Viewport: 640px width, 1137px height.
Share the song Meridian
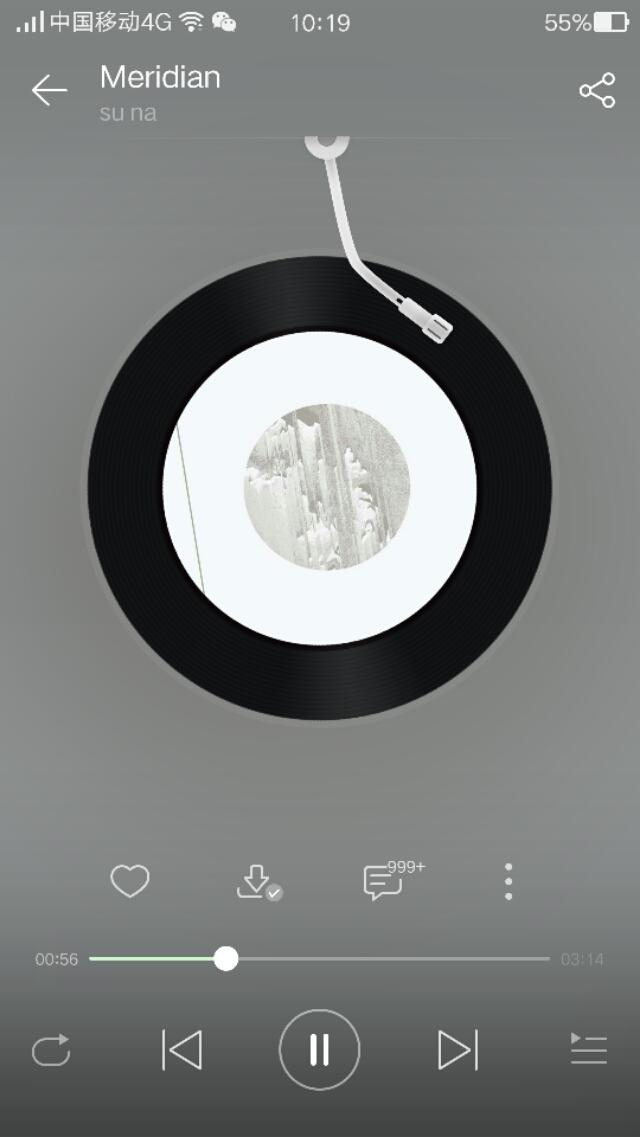(x=597, y=91)
